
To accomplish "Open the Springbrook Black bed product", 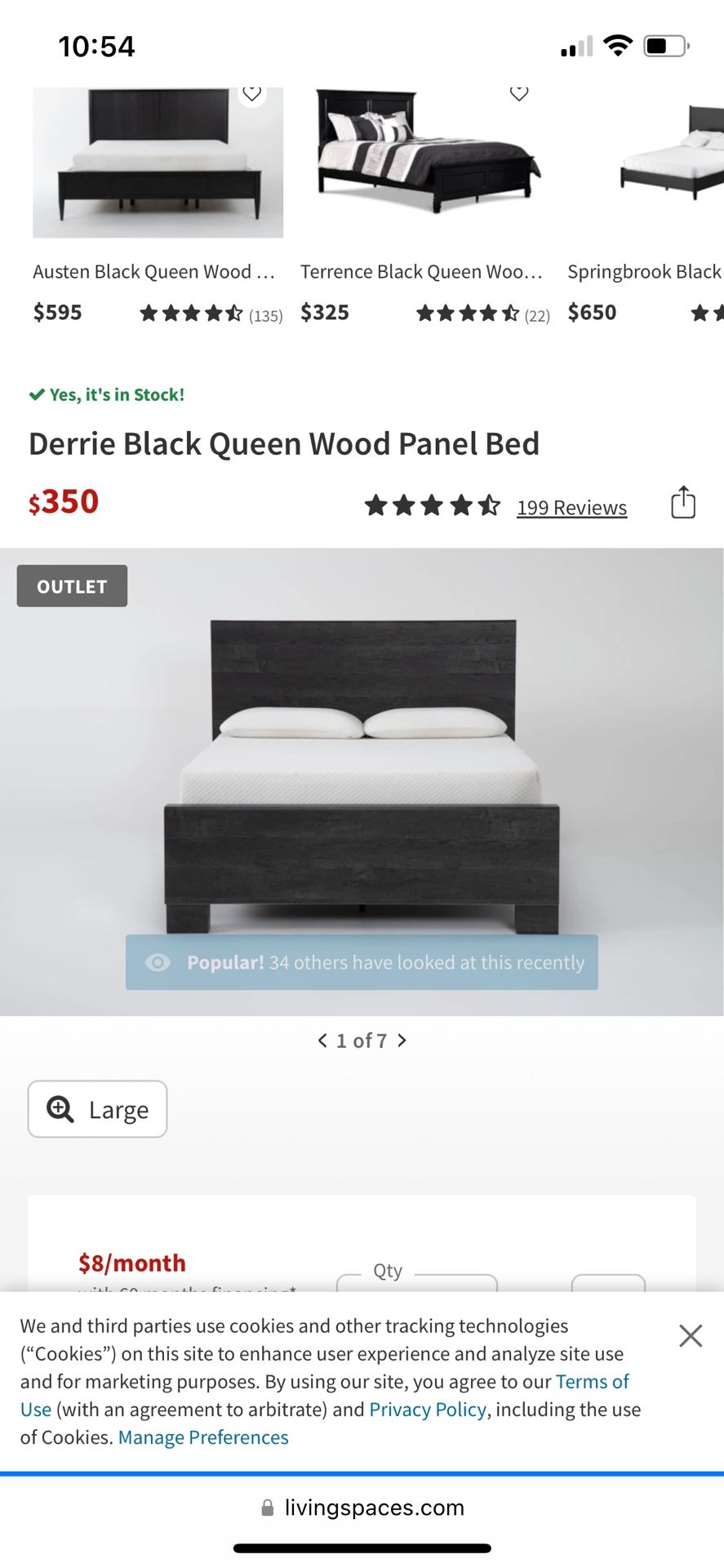I will tap(645, 272).
